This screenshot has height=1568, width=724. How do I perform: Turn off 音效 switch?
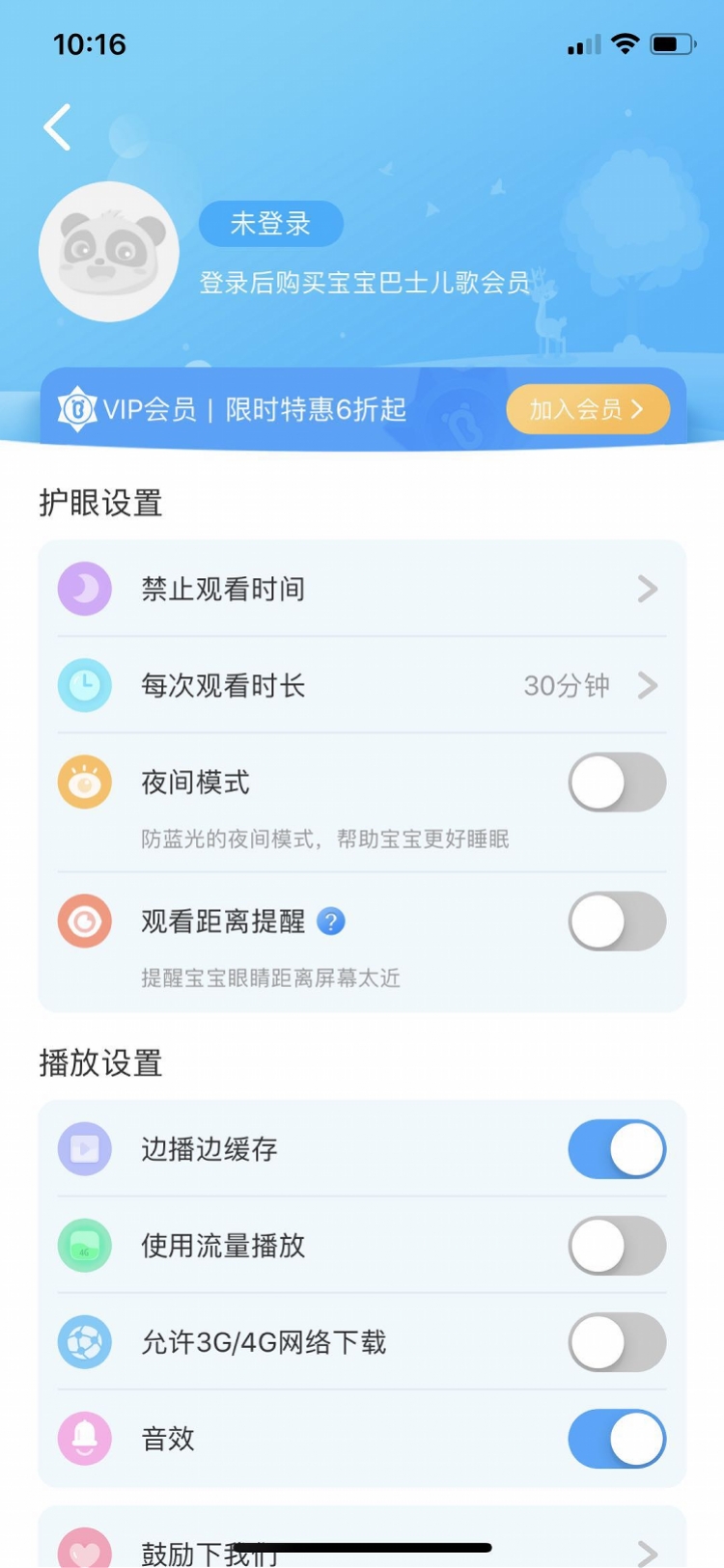617,1439
